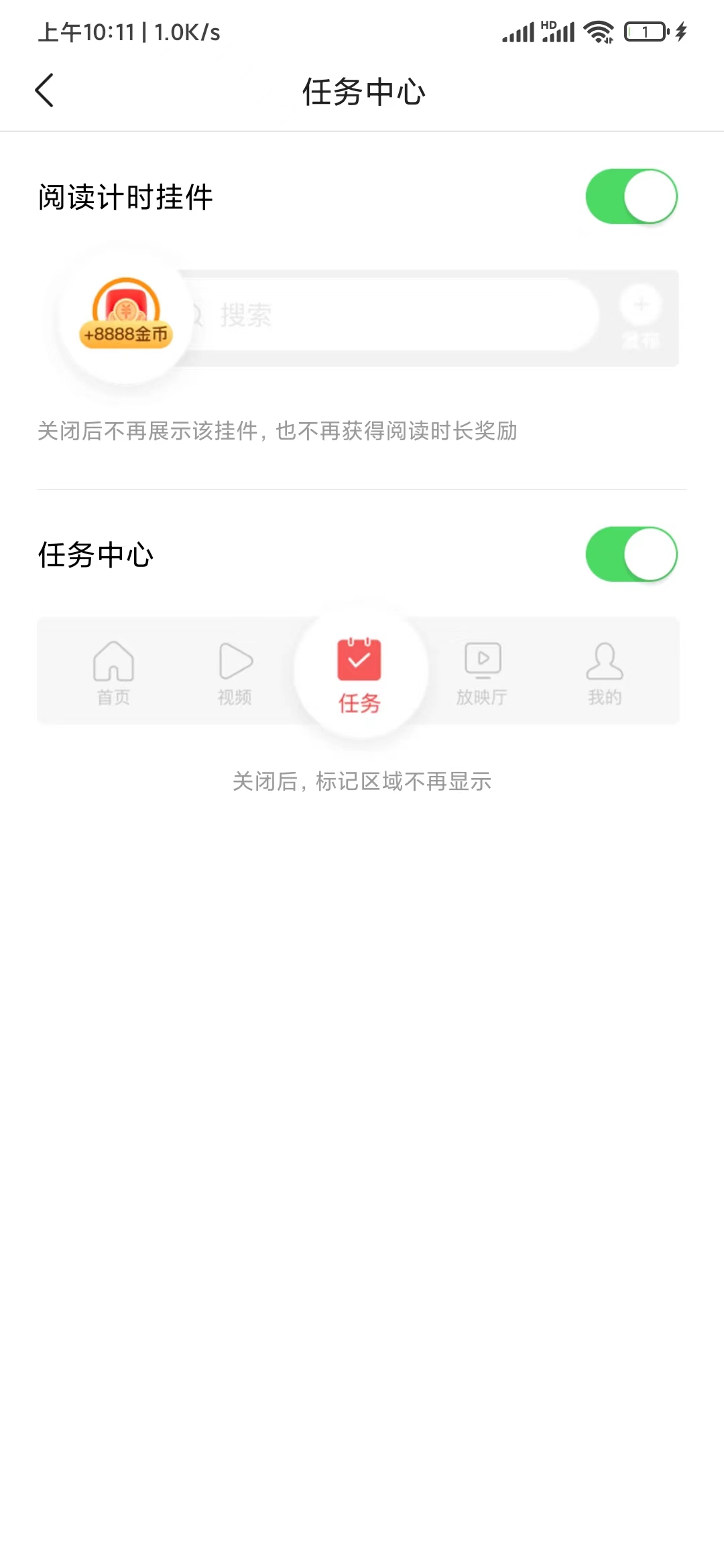This screenshot has width=724, height=1568.
Task: Select the 首页 home icon
Action: point(113,660)
